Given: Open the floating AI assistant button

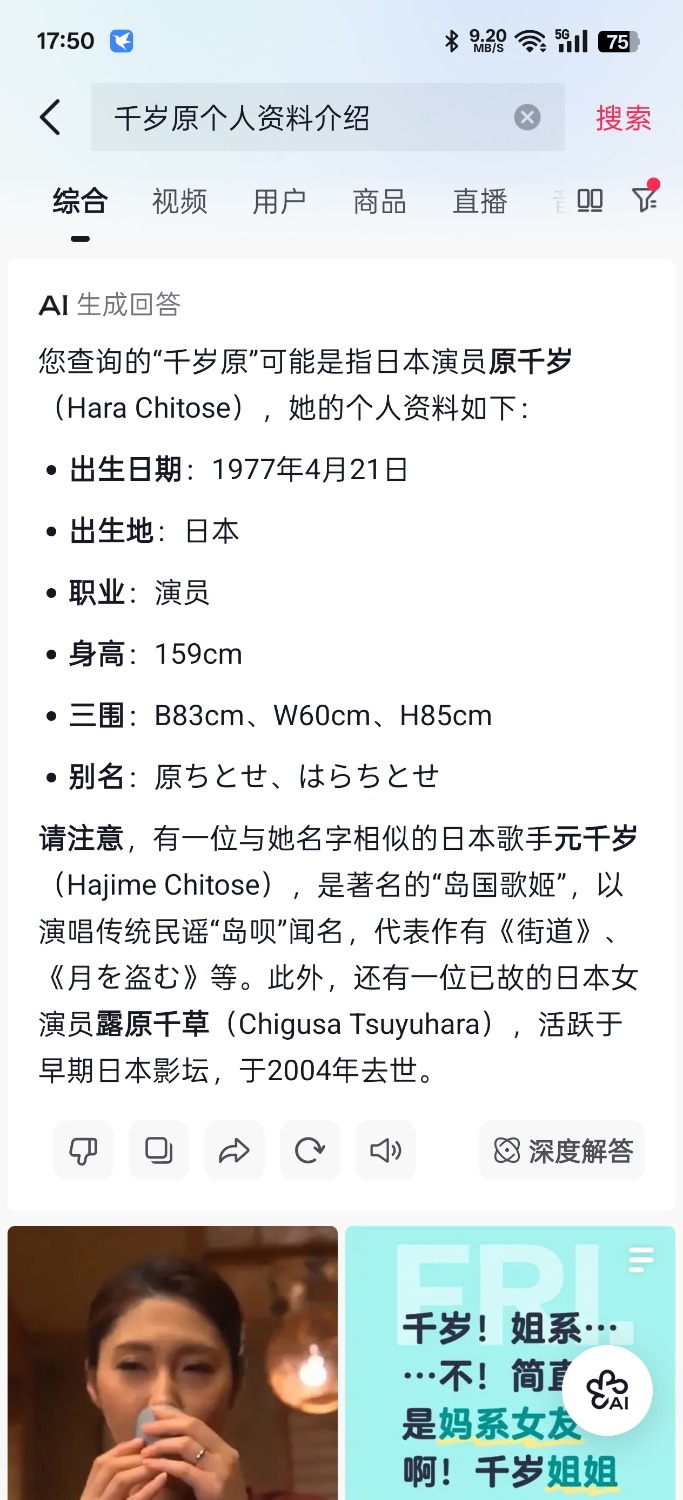Looking at the screenshot, I should point(607,1390).
